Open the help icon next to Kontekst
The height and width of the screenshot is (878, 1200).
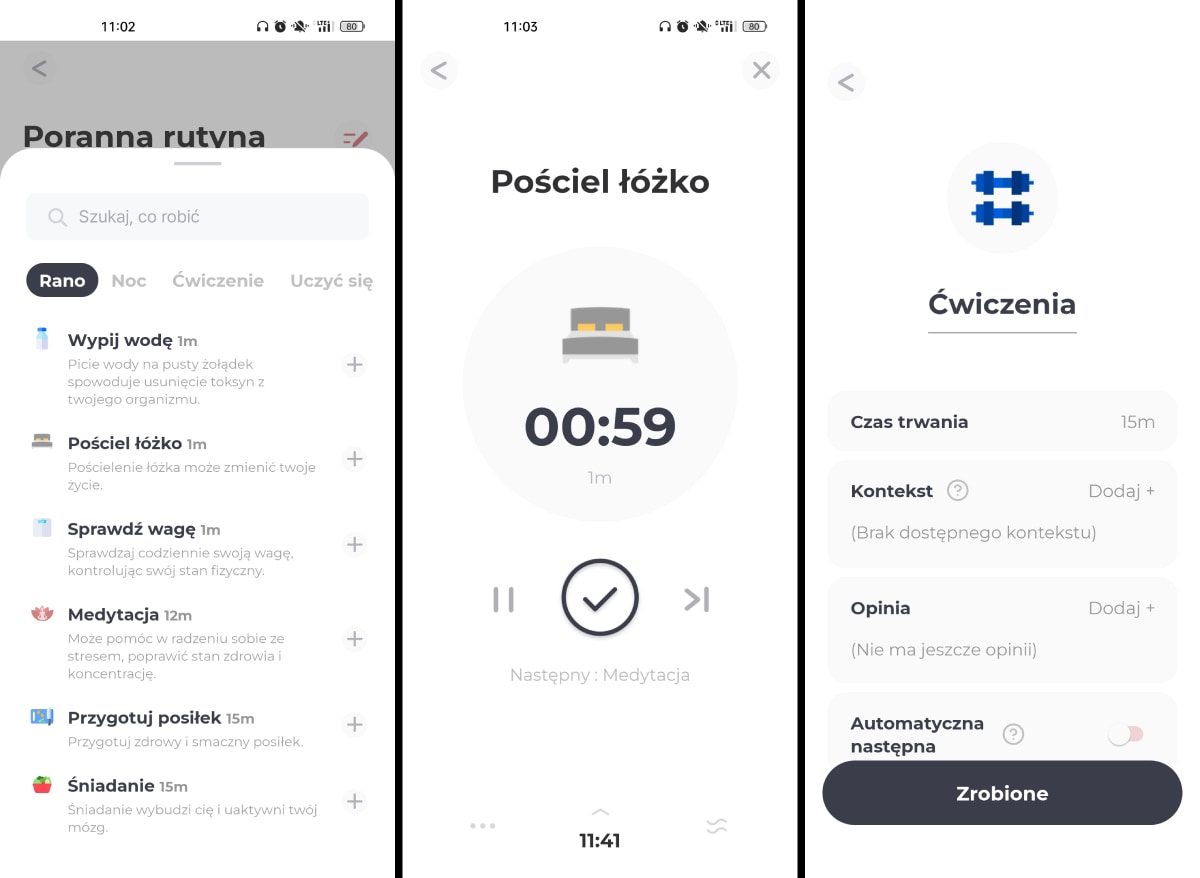pos(958,491)
